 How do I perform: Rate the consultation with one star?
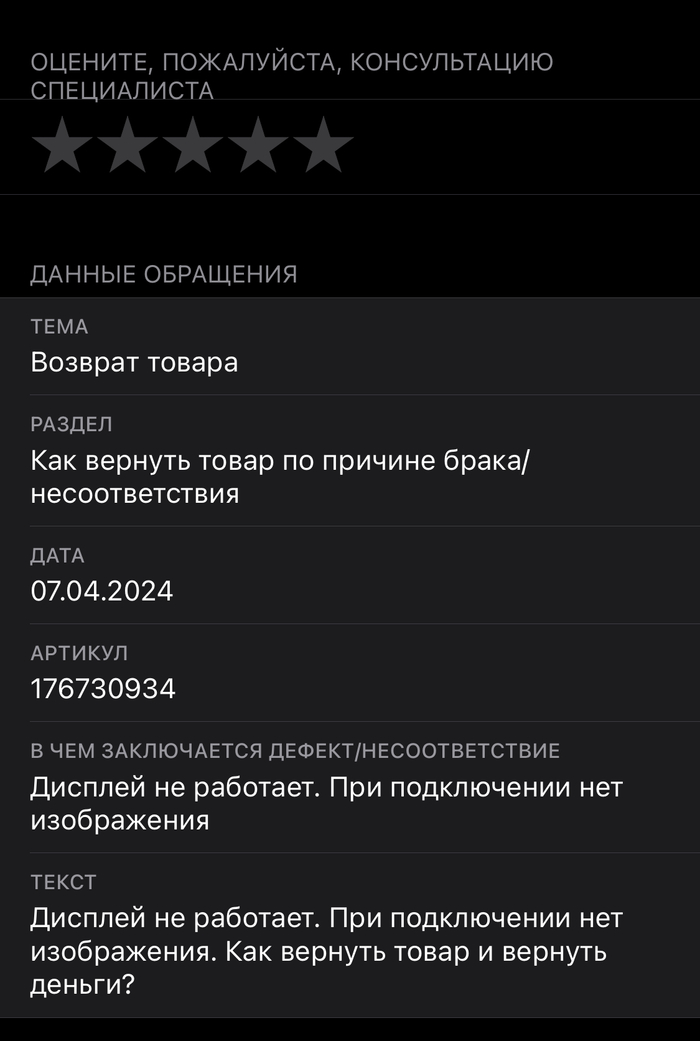(63, 146)
